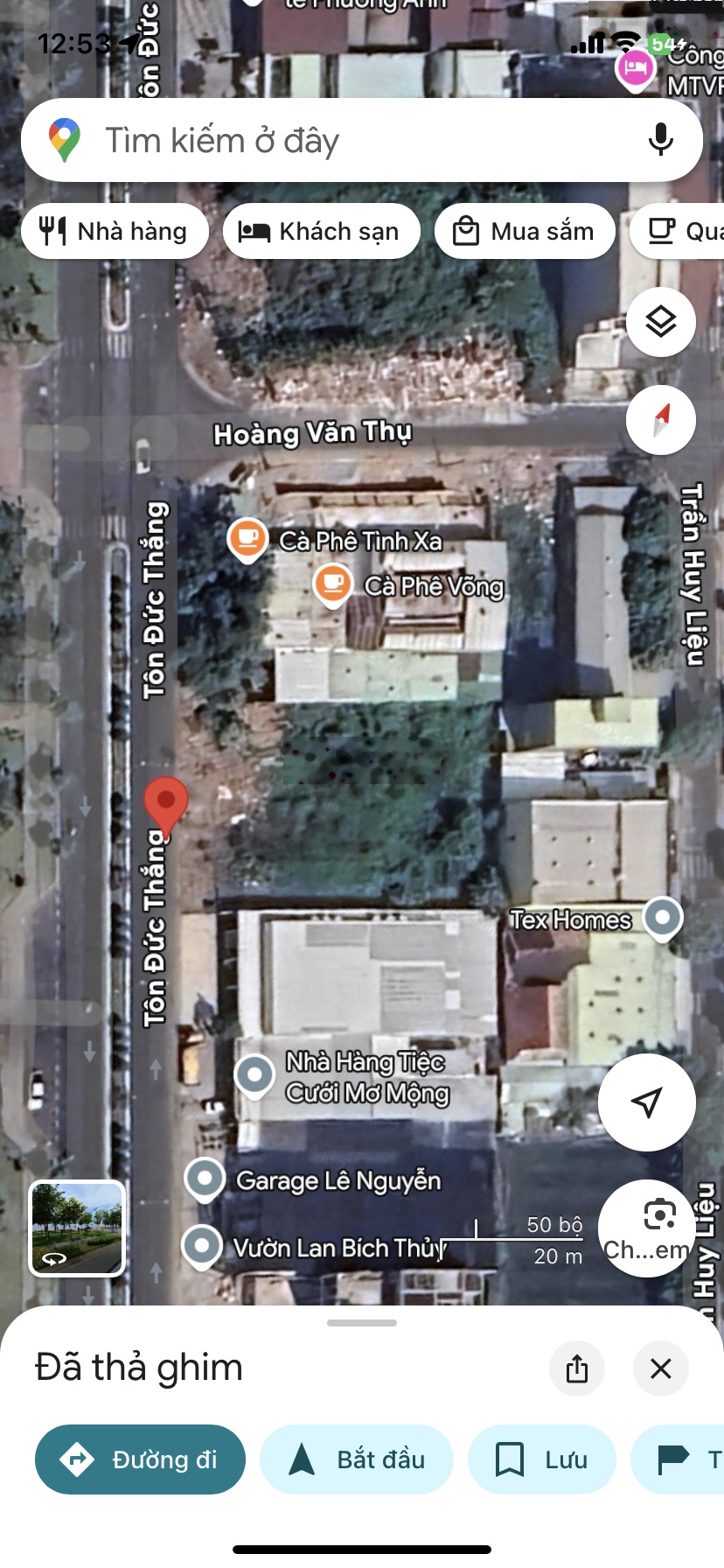Close the dropped pin panel
The width and height of the screenshot is (724, 1568).
tap(661, 1368)
